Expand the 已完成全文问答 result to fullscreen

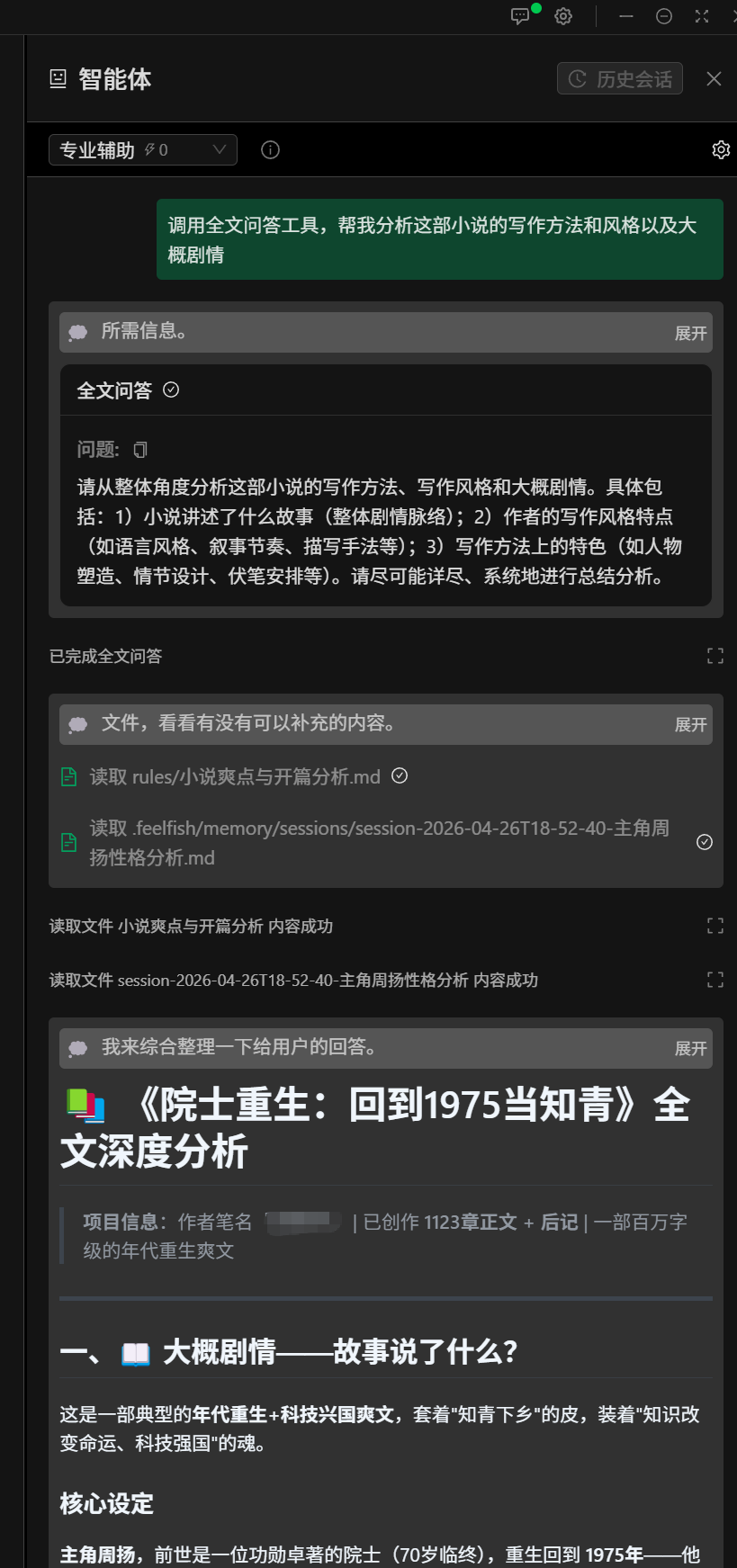coord(715,656)
